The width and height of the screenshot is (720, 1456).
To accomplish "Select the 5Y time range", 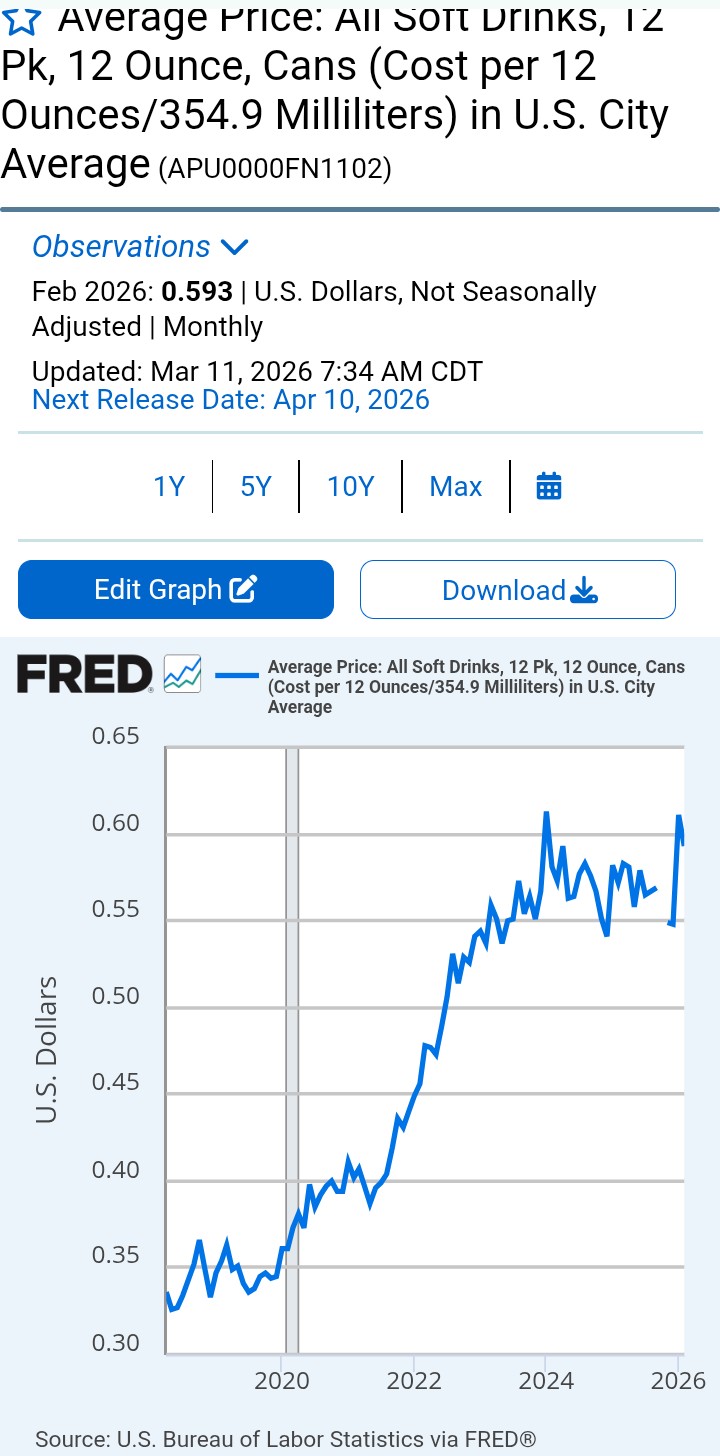I will click(x=256, y=487).
